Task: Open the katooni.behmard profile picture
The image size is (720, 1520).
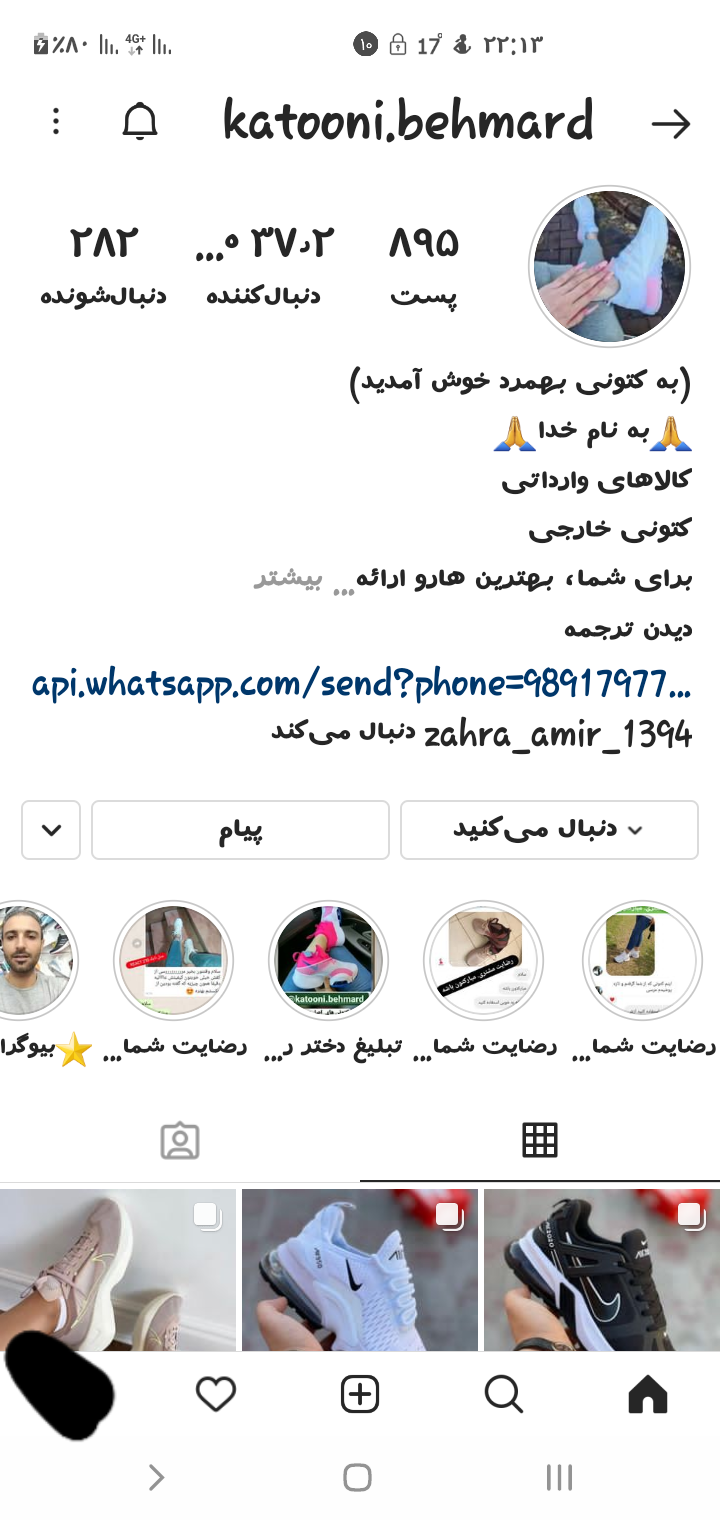Action: point(609,265)
